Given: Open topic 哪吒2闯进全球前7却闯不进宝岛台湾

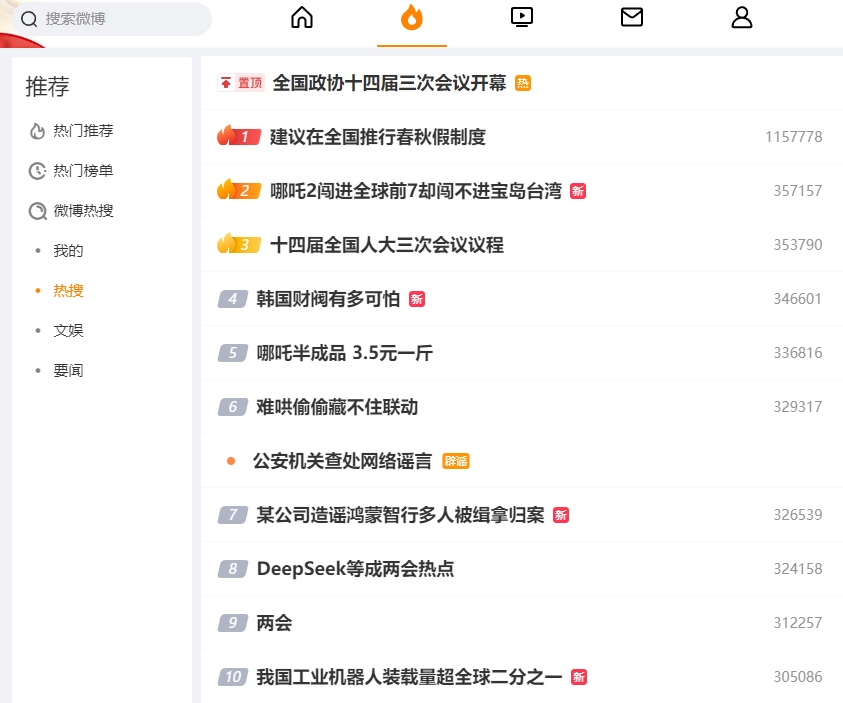Looking at the screenshot, I should (x=416, y=191).
